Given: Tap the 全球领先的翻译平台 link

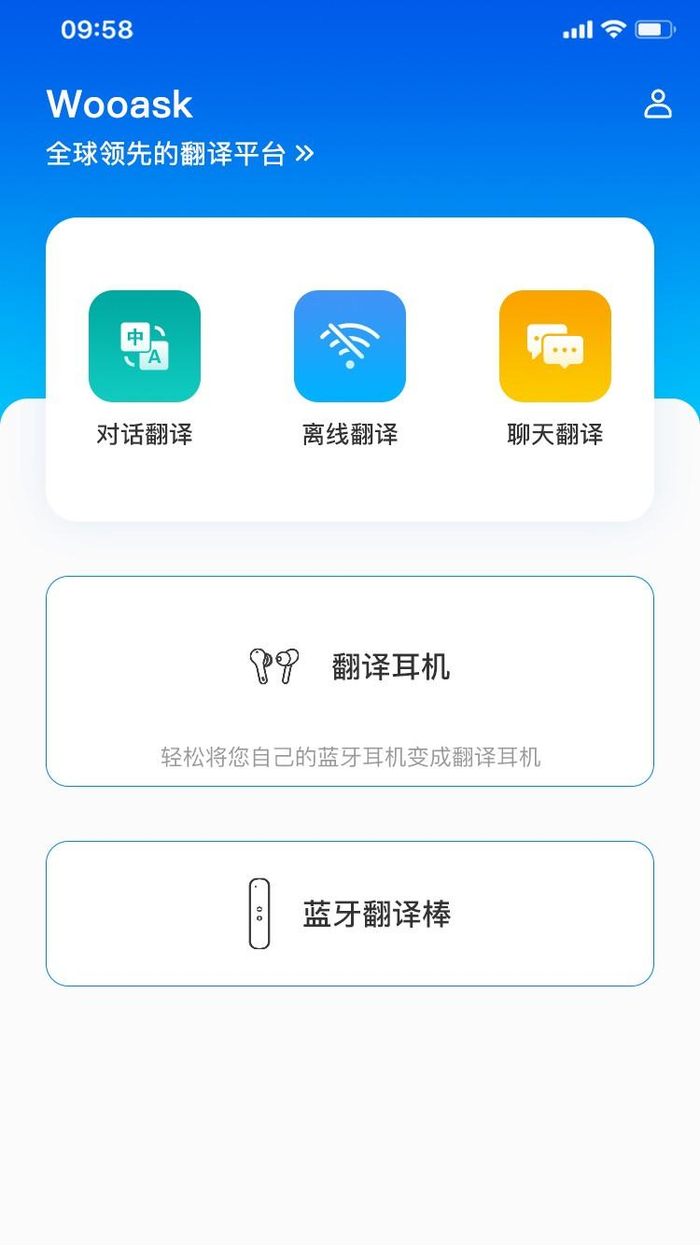Looking at the screenshot, I should coord(180,154).
